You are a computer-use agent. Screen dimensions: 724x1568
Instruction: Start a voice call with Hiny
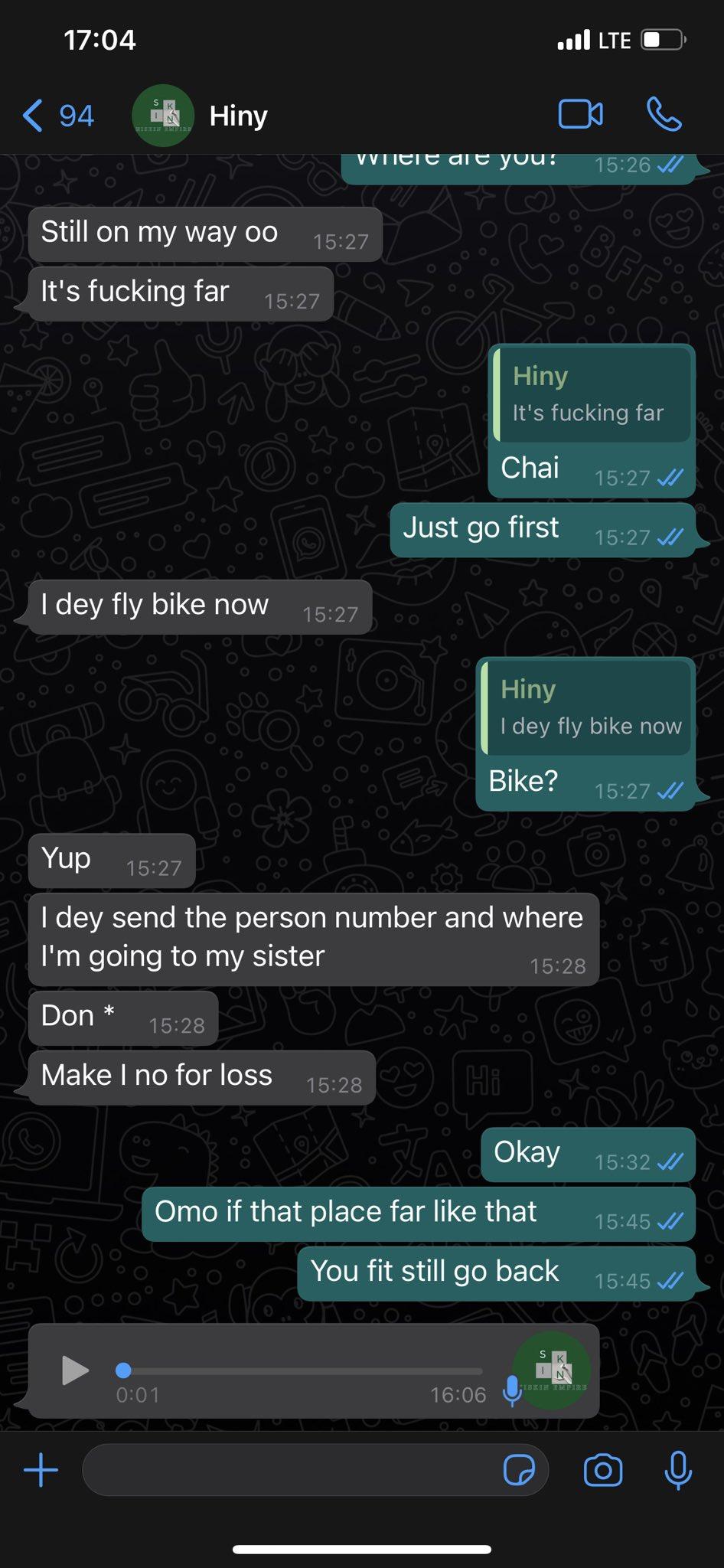coord(664,115)
